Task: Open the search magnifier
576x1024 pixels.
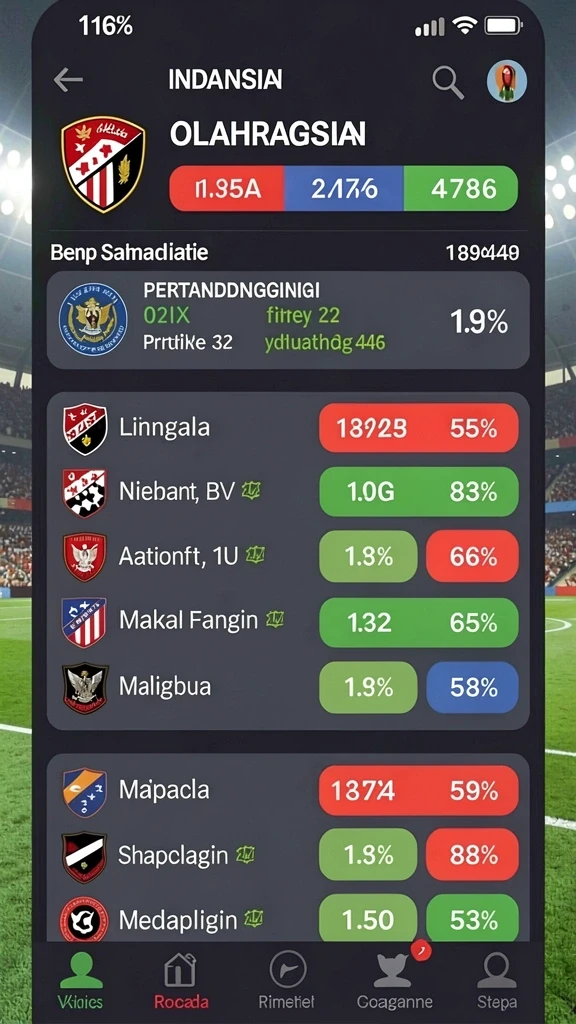Action: [x=448, y=82]
